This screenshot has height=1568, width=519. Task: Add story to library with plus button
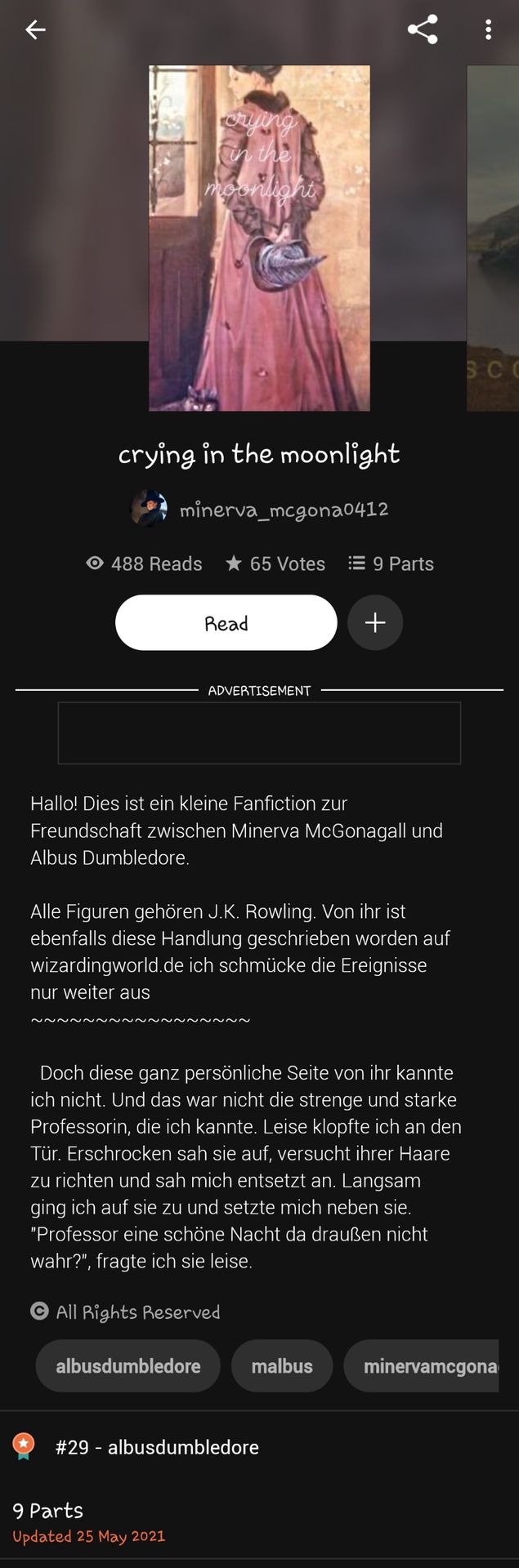(375, 623)
